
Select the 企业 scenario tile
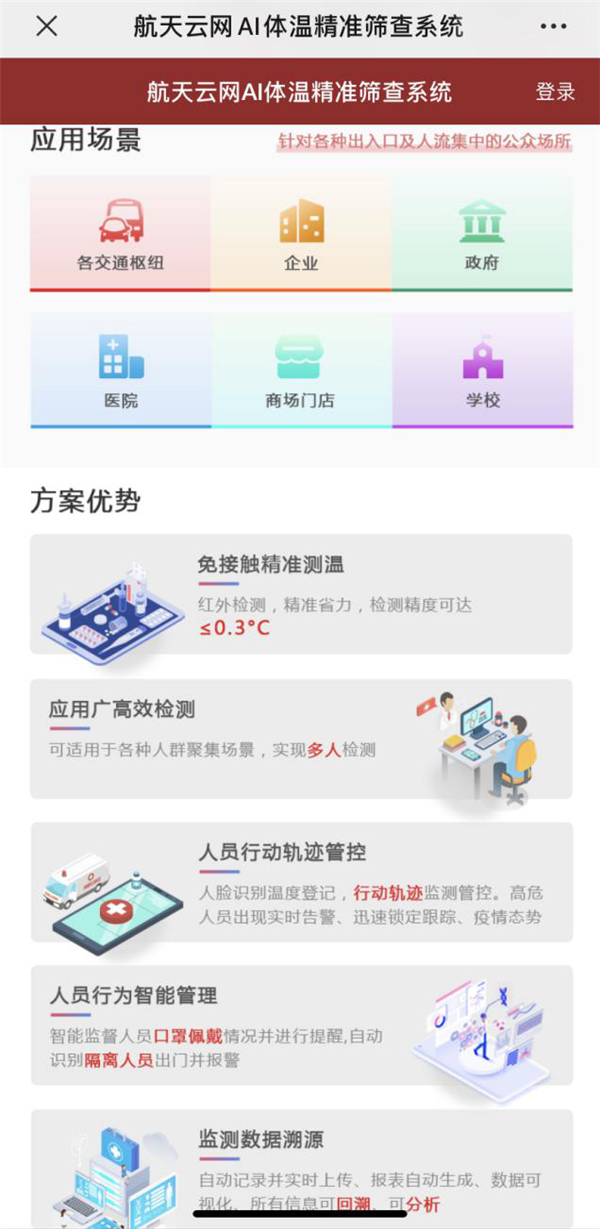pos(301,234)
